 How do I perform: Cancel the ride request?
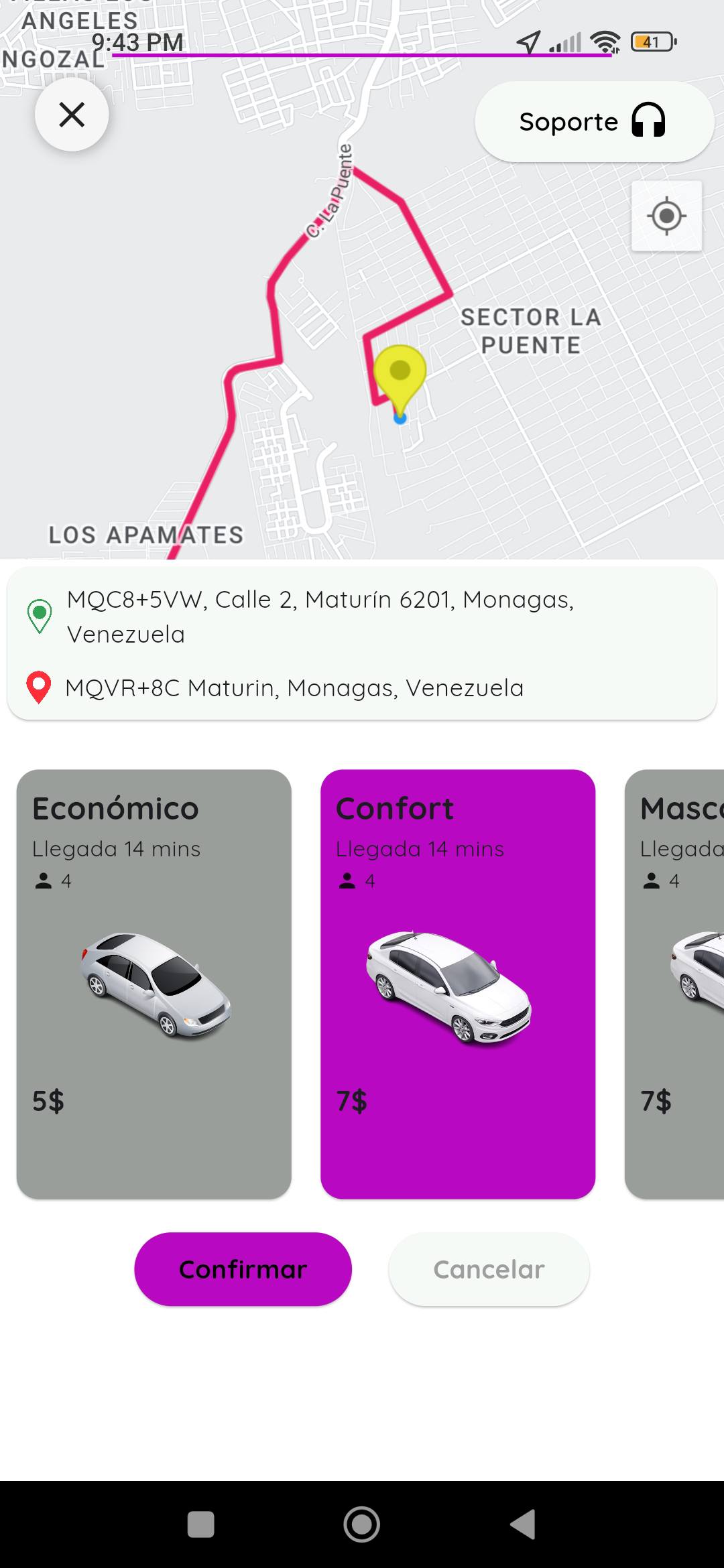pos(489,1269)
